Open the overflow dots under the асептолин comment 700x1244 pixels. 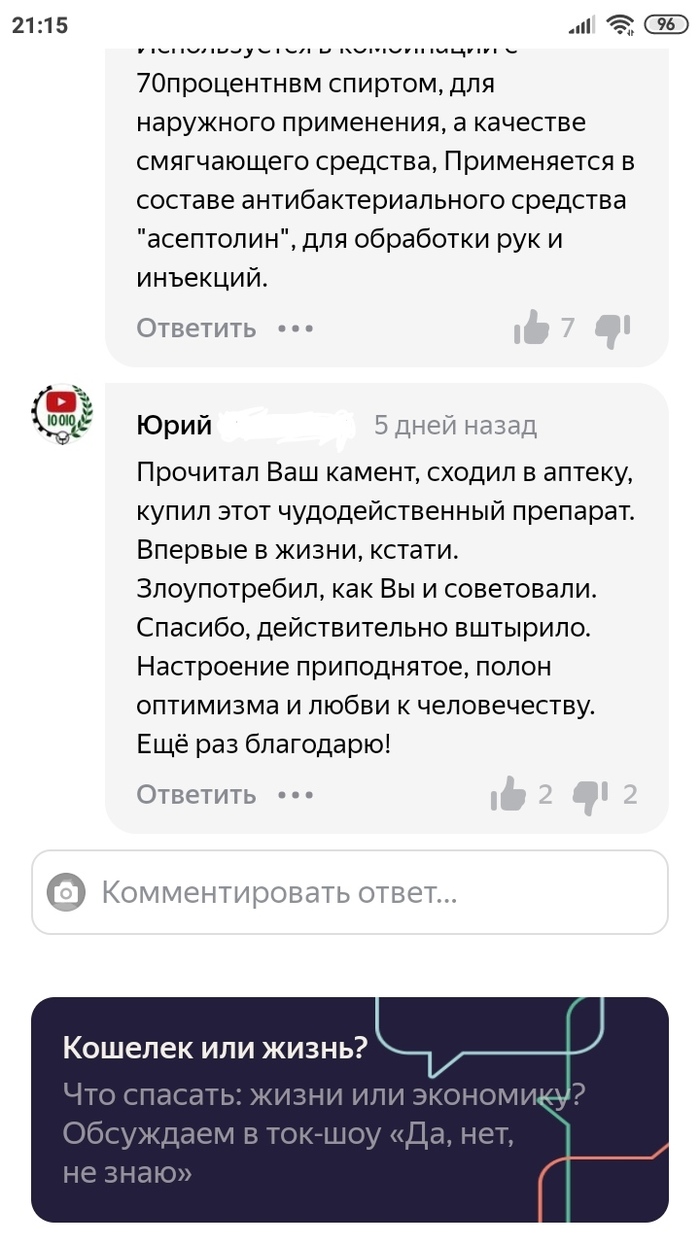tap(296, 328)
